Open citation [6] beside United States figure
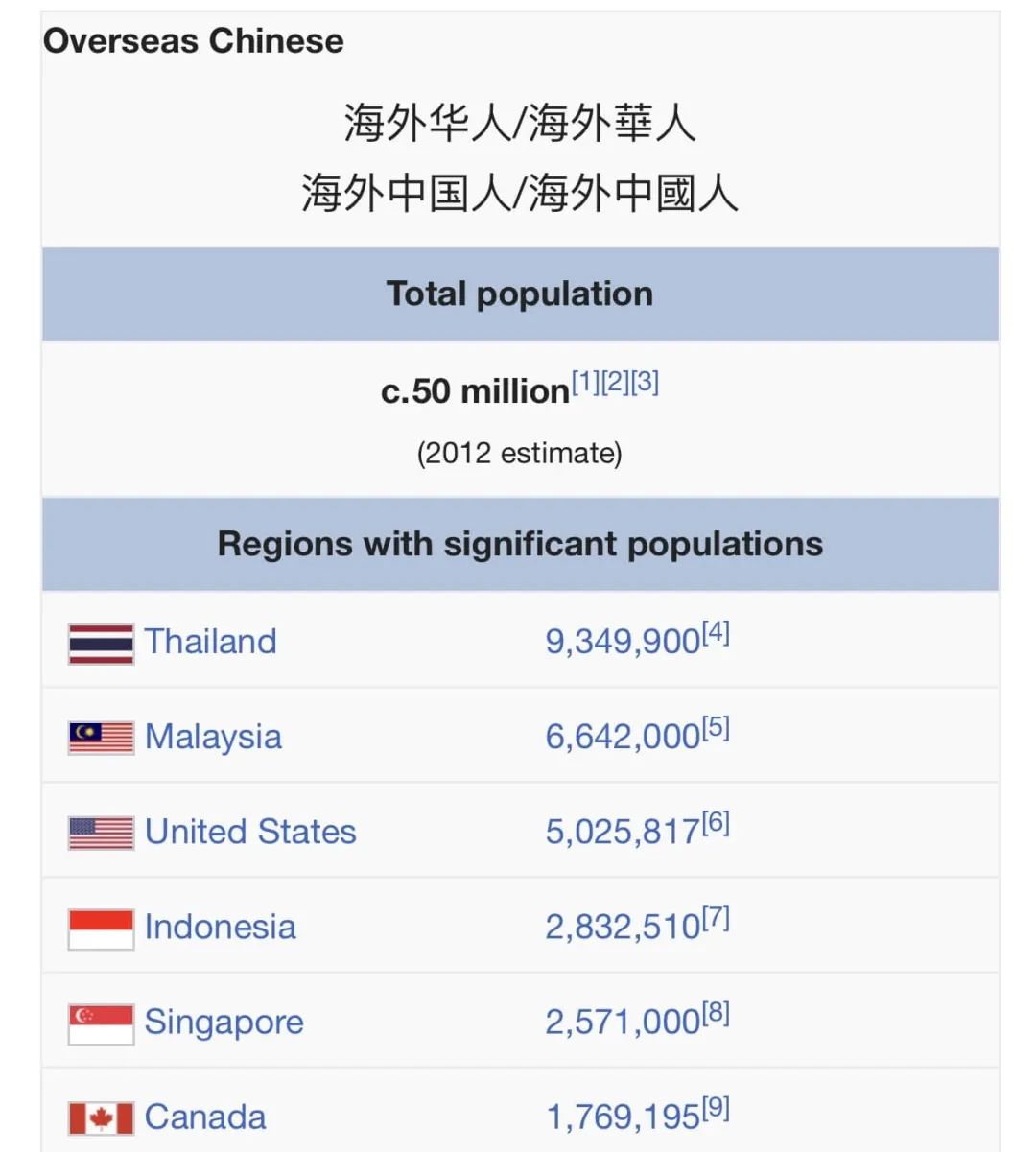Viewport: 1036px width, 1152px height. [716, 824]
